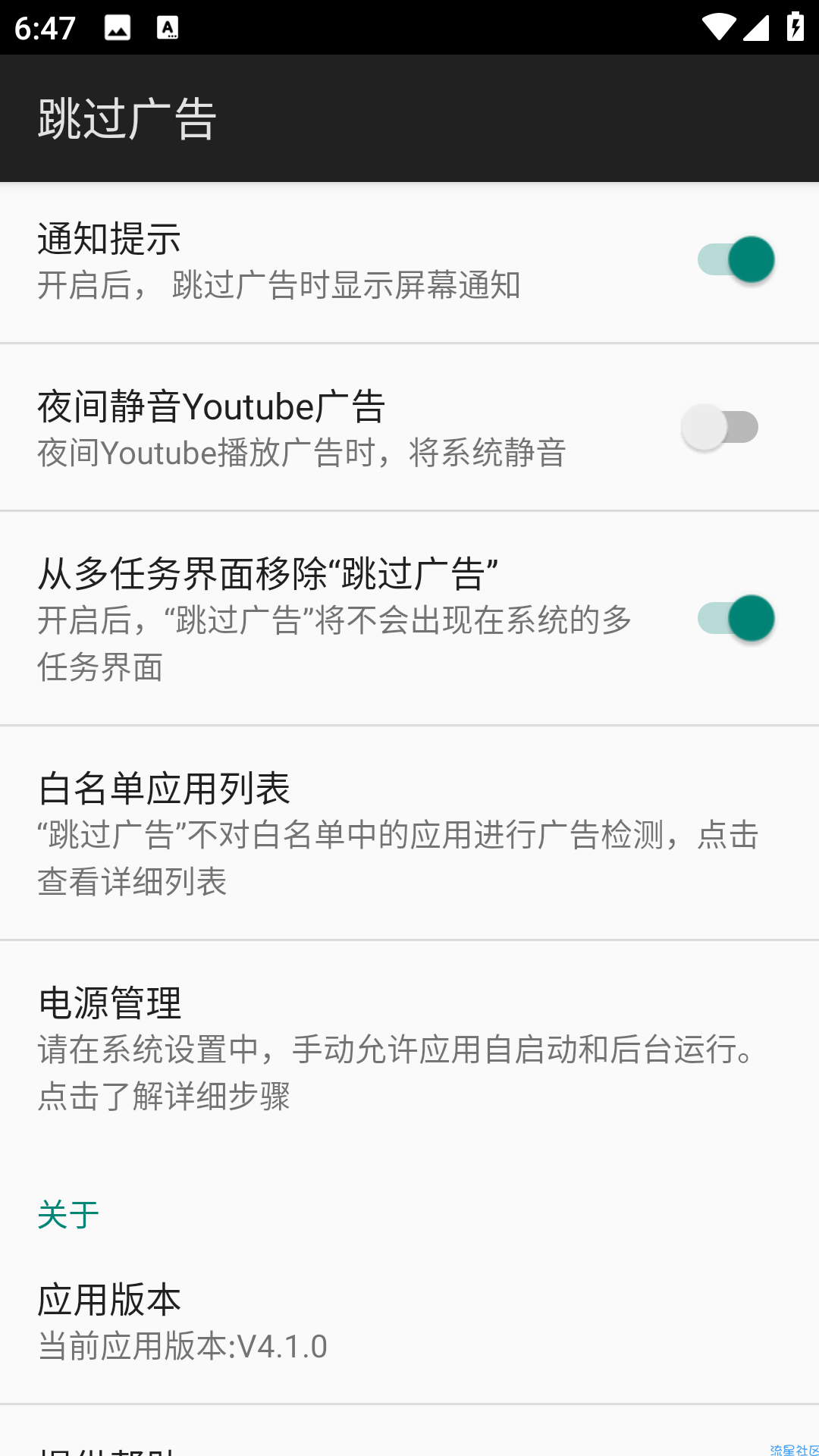Turn off the 通知提示 switch
Image resolution: width=819 pixels, height=1456 pixels.
(x=736, y=260)
